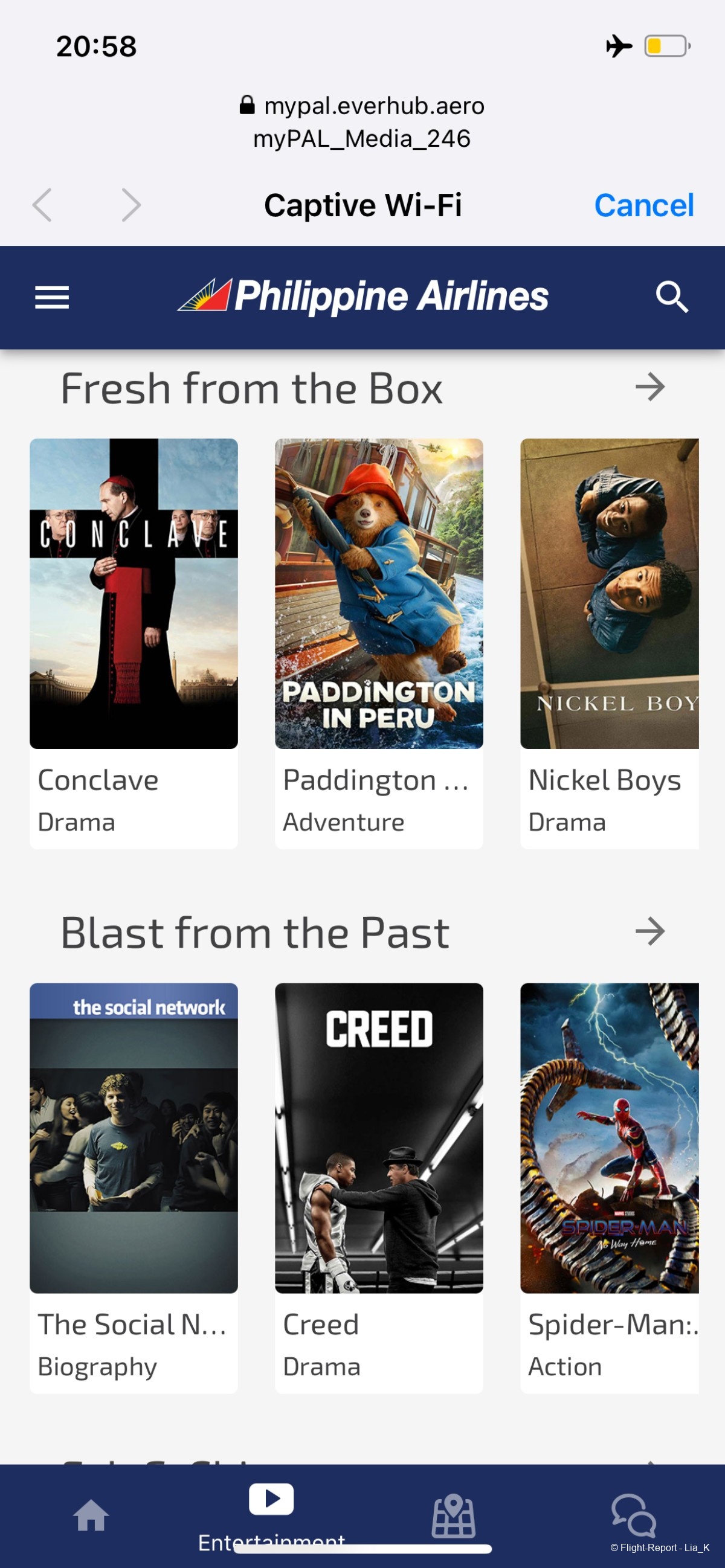This screenshot has width=725, height=1568.
Task: Expand Blast from the Past arrow
Action: [649, 931]
